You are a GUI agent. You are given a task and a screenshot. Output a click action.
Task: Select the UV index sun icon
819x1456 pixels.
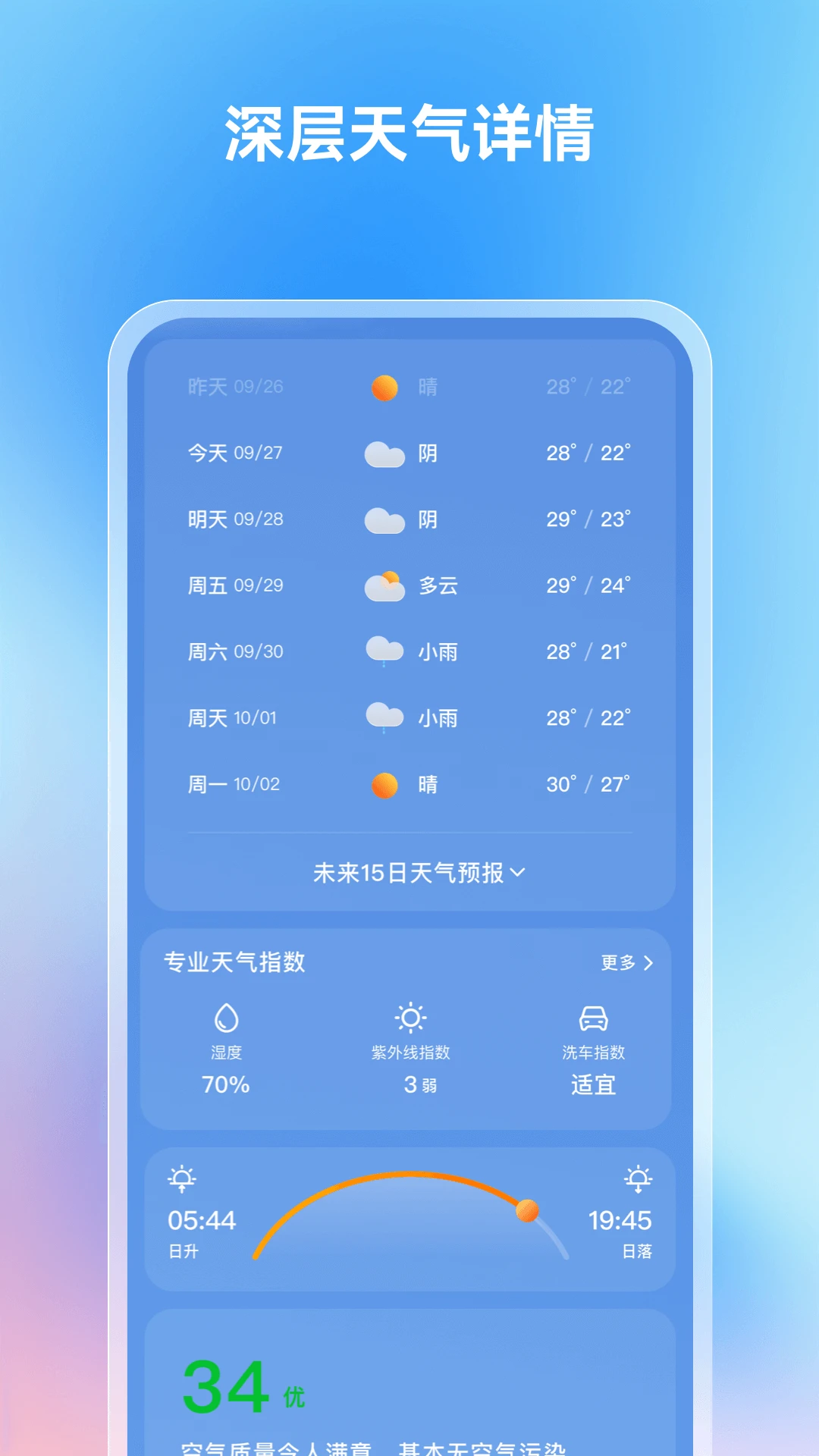pos(409,1016)
